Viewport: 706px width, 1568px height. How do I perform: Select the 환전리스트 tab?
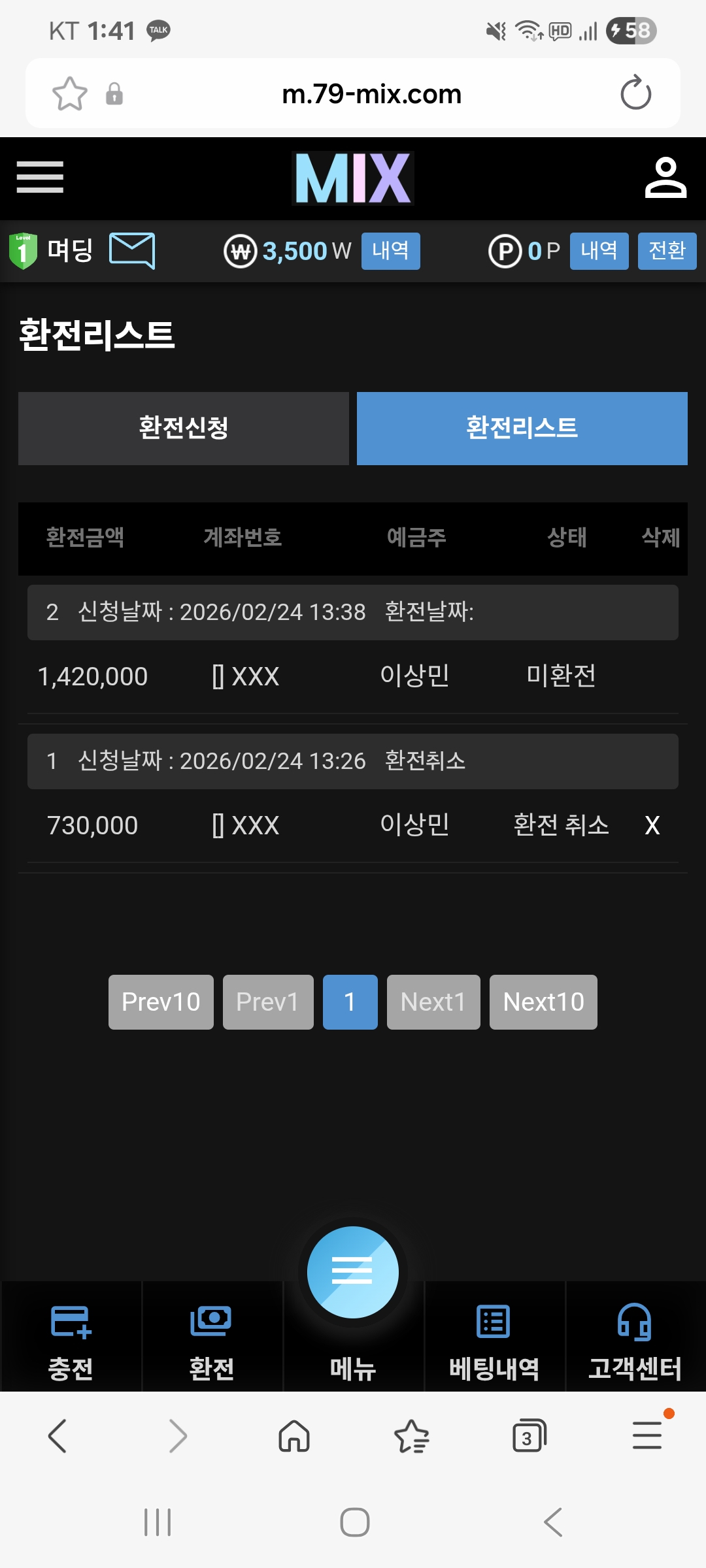(x=522, y=429)
